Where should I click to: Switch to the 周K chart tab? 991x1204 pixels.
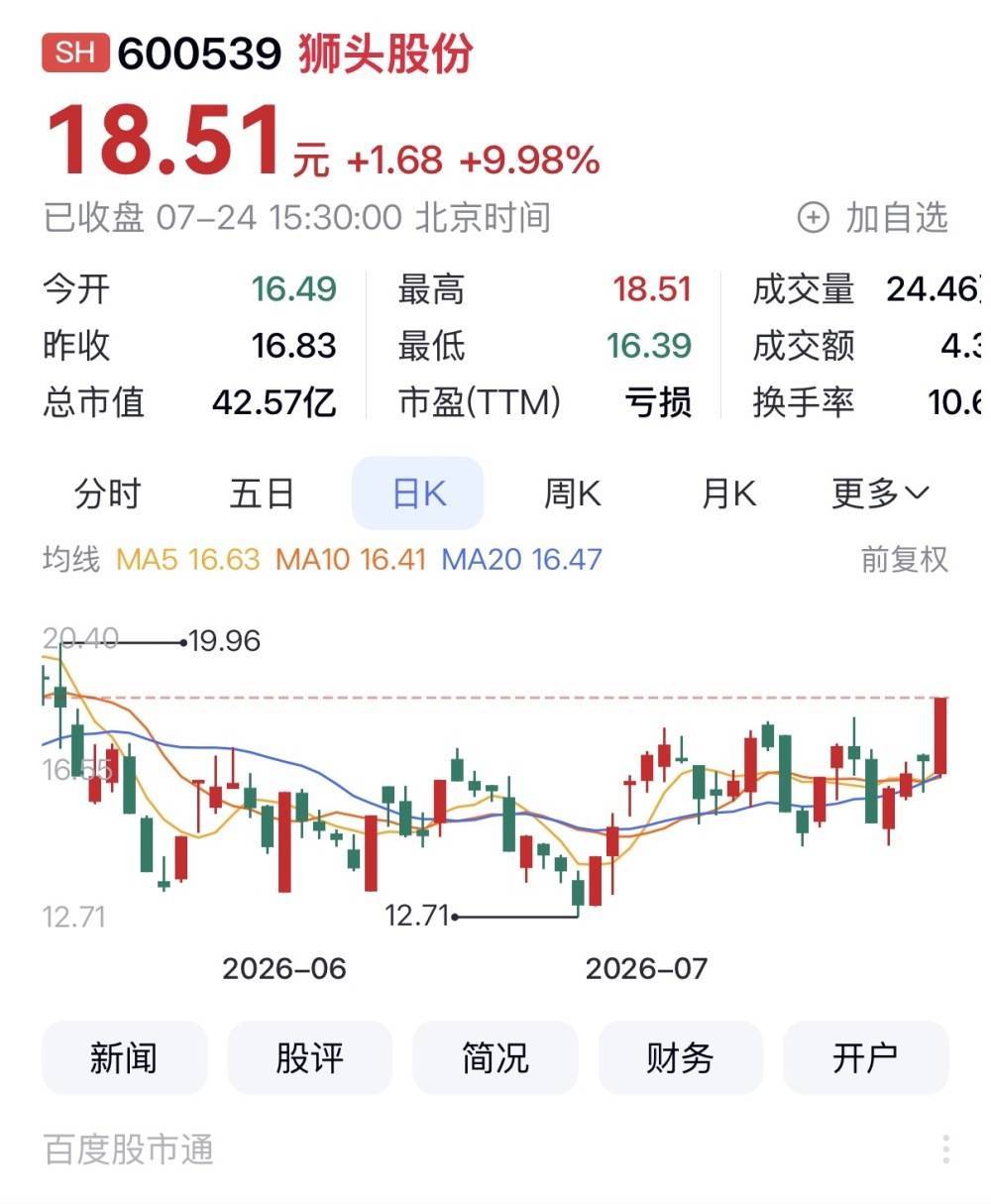click(x=572, y=493)
